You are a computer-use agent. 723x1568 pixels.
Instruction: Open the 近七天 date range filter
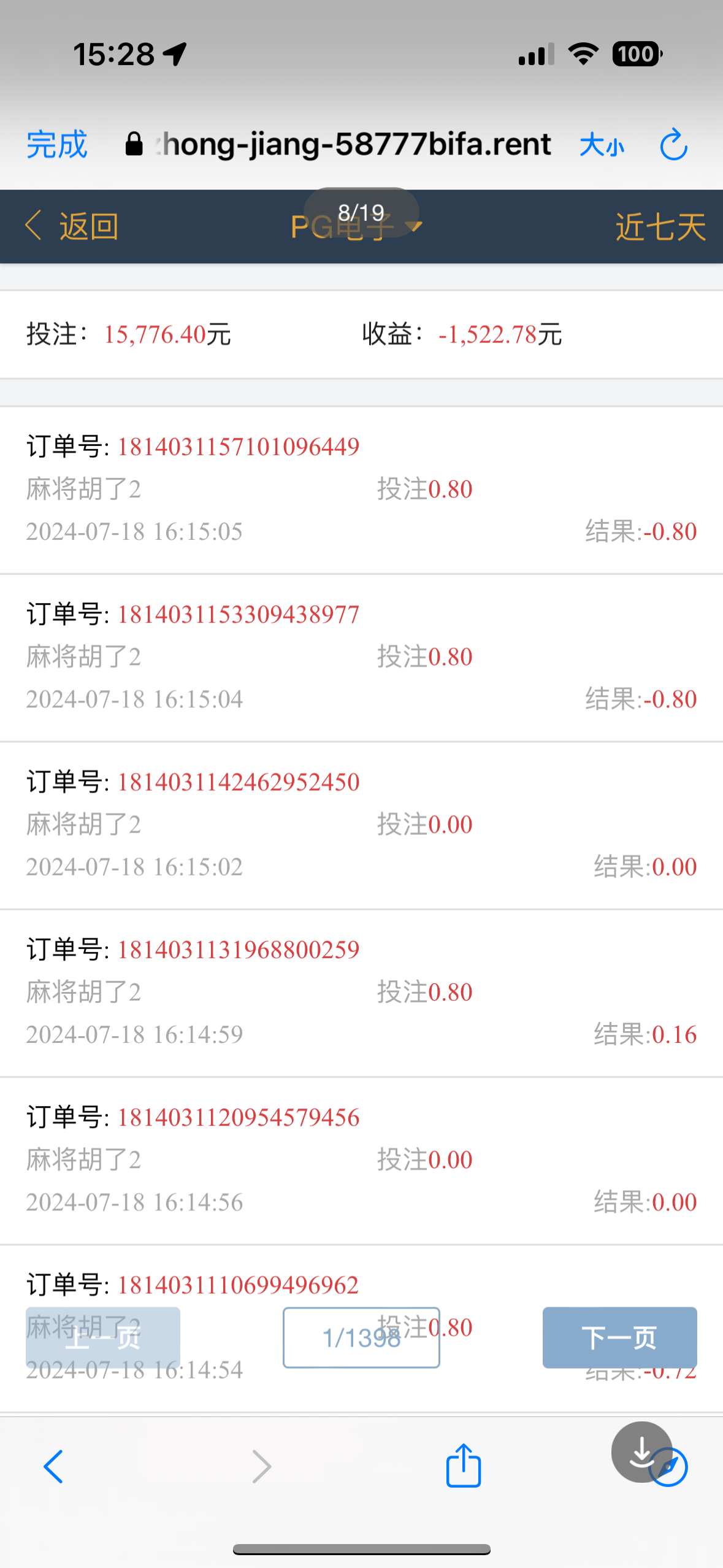click(660, 227)
